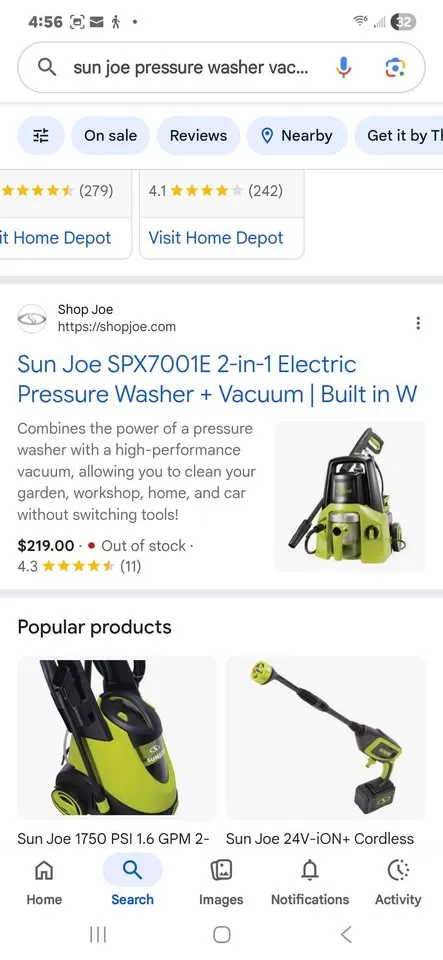Open the Sun Joe 24V-iON+ Cordless product card
The image size is (443, 960).
(326, 751)
